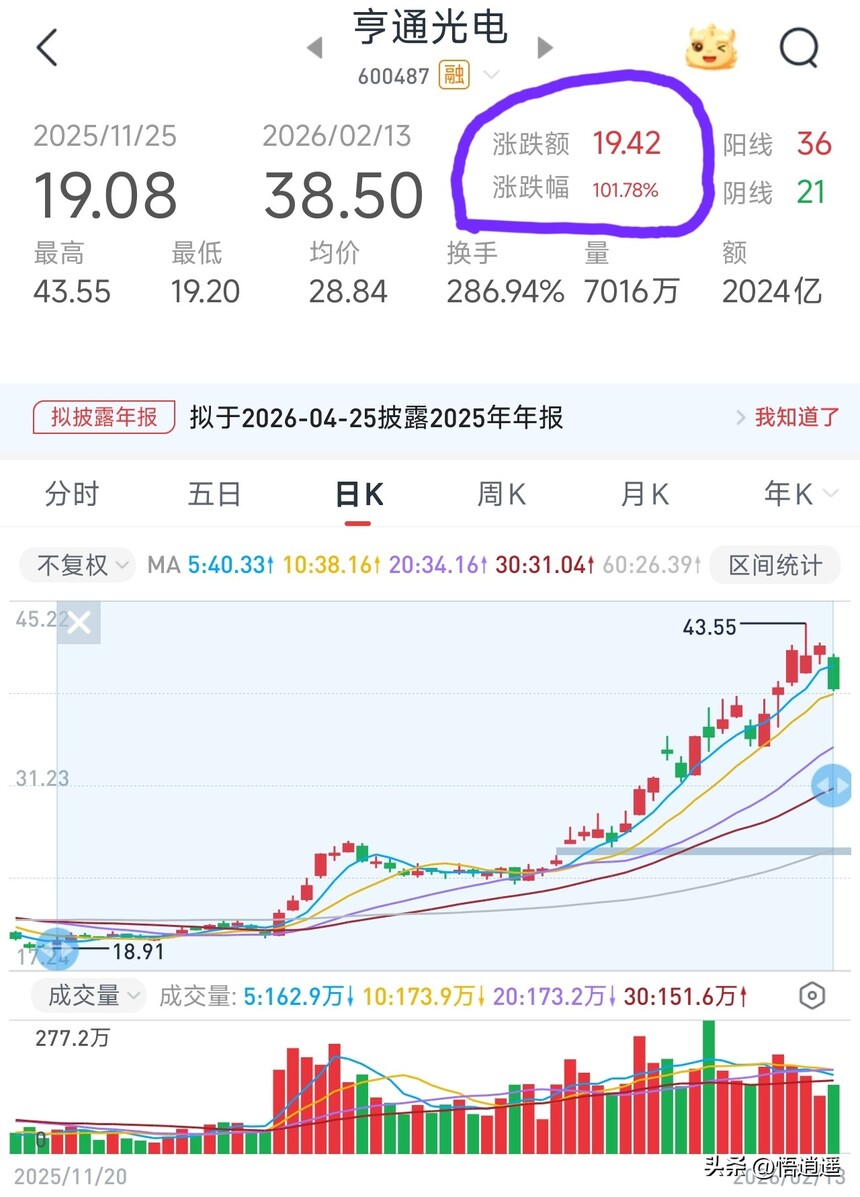The image size is (860, 1197).
Task: Switch to the 五日 chart tab
Action: point(214,494)
